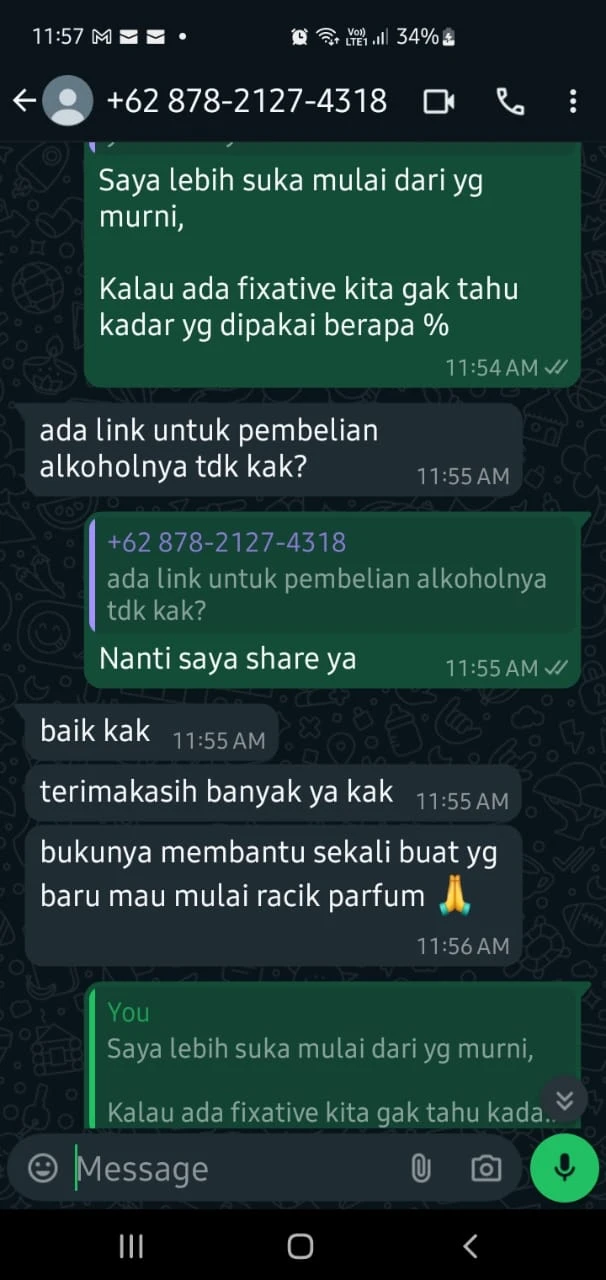The height and width of the screenshot is (1280, 606).
Task: Open the overflow menu
Action: coord(573,101)
